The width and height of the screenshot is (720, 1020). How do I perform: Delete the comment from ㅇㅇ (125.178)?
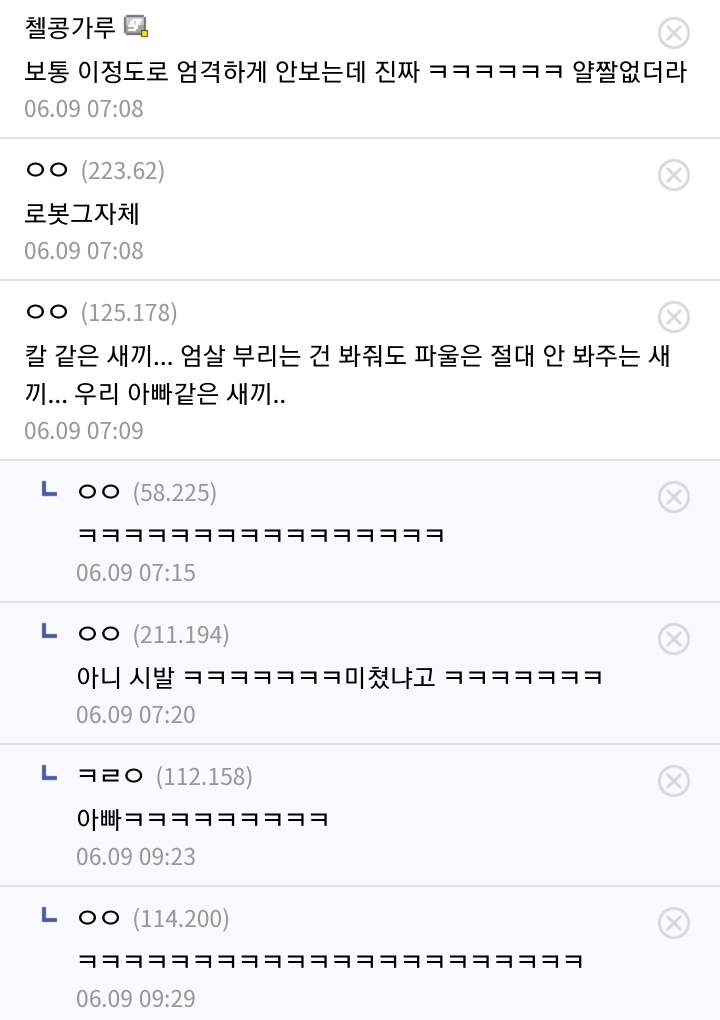(674, 317)
